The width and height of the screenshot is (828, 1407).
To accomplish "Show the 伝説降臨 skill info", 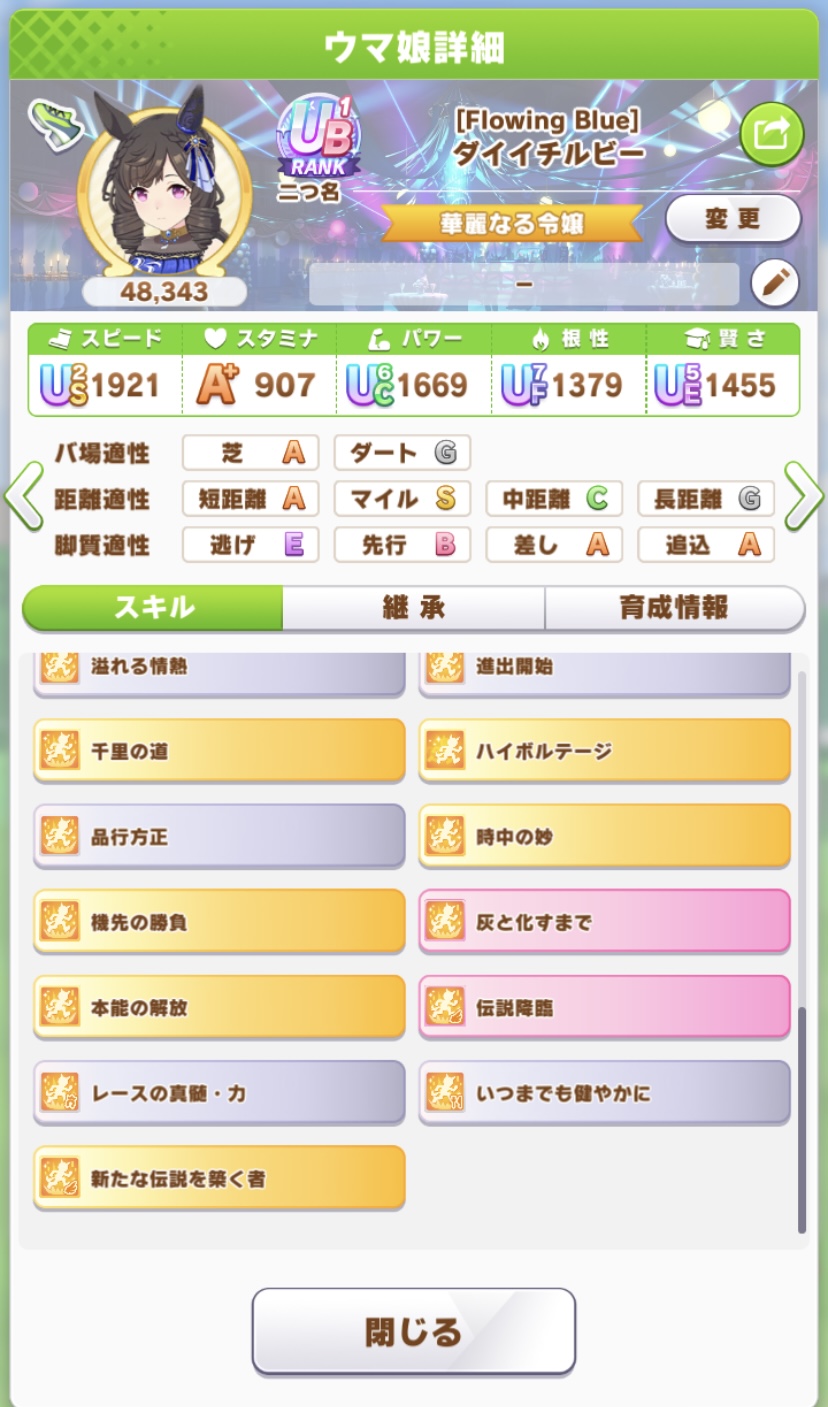I will (604, 1007).
